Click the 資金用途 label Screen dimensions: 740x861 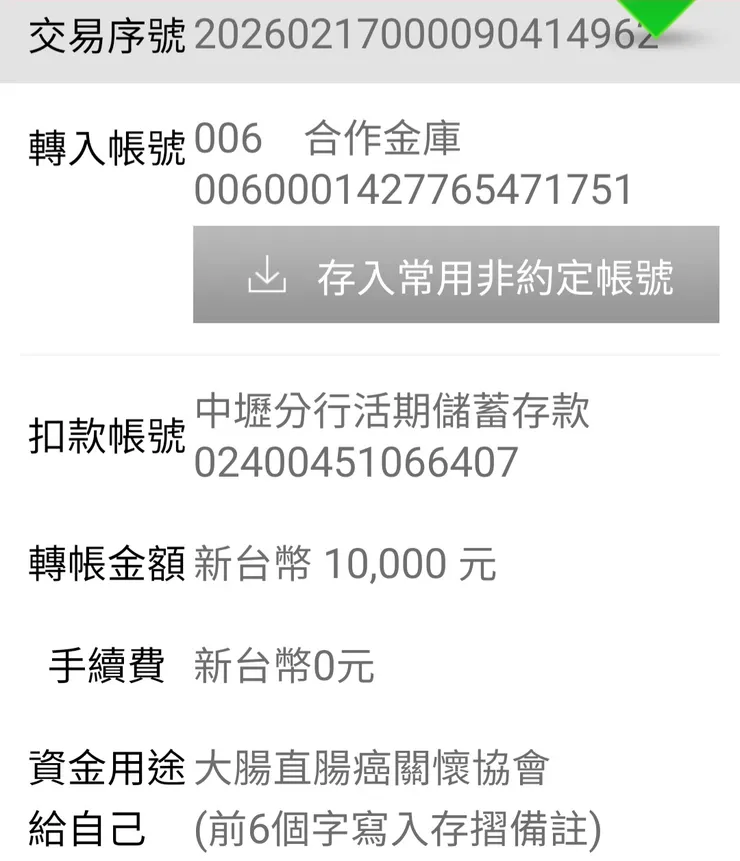[106, 765]
